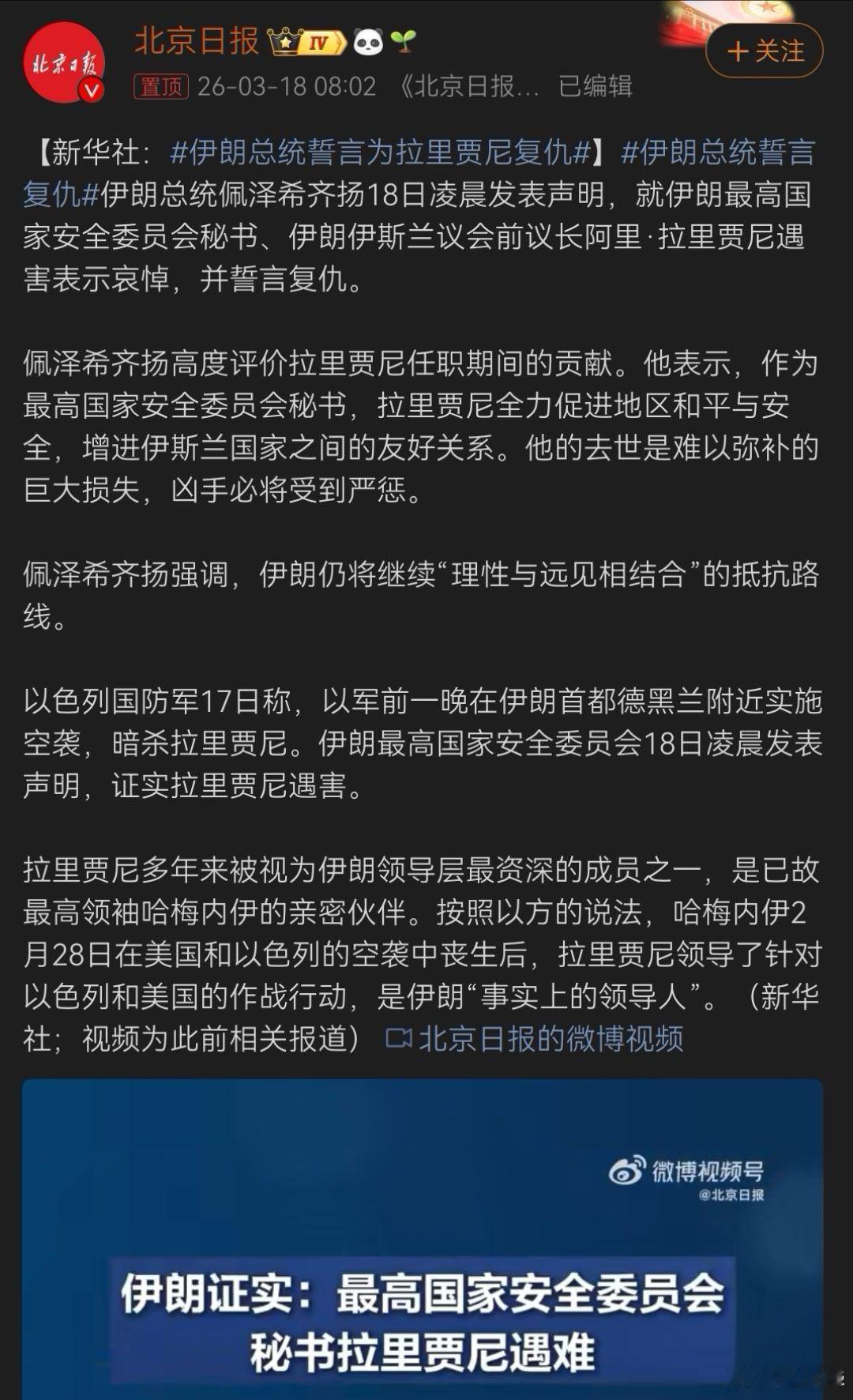The image size is (853, 1400).
Task: Click the 已编辑 edited indicator
Action: 596,88
